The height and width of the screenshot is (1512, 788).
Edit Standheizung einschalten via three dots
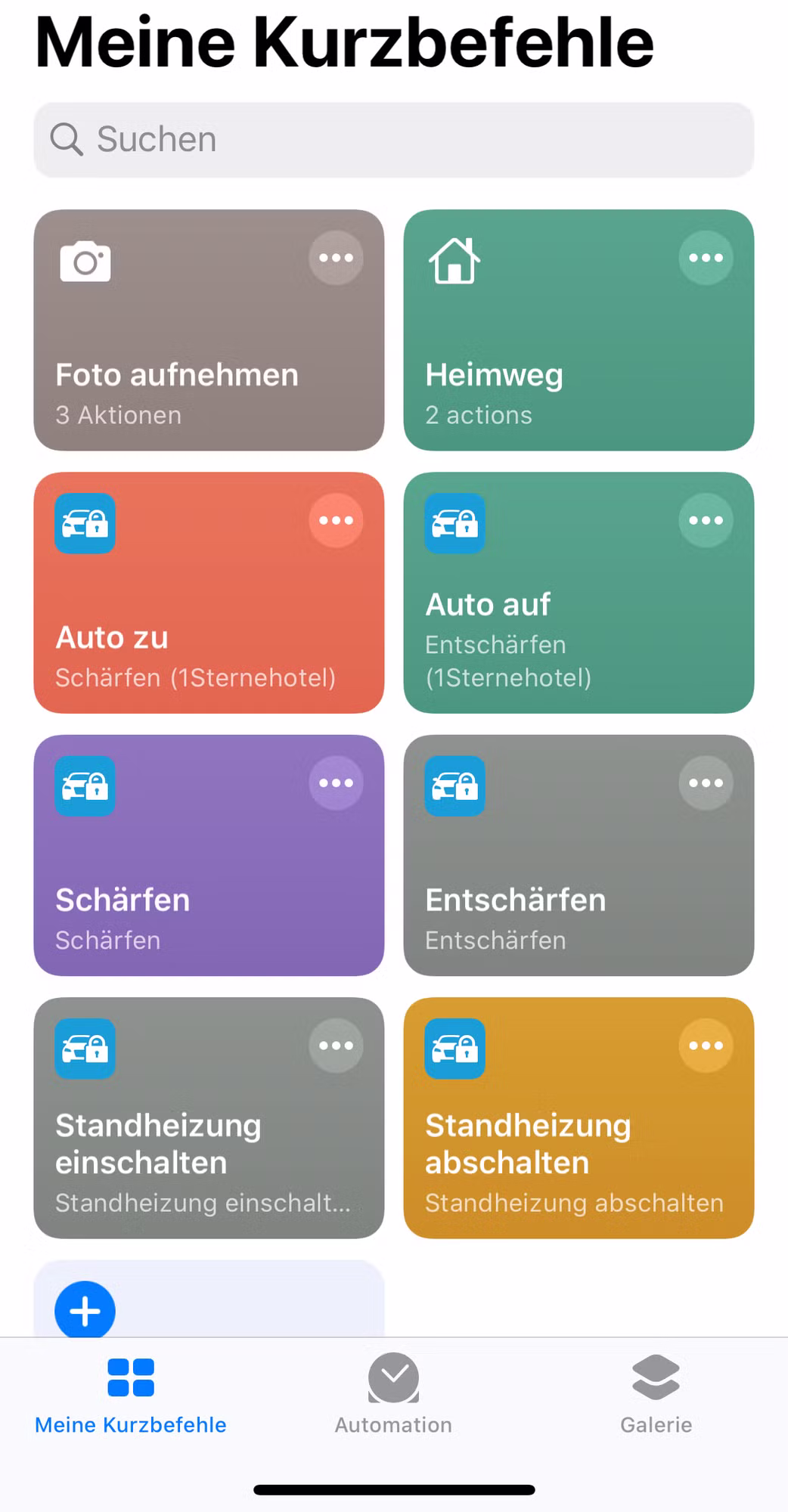point(336,1046)
